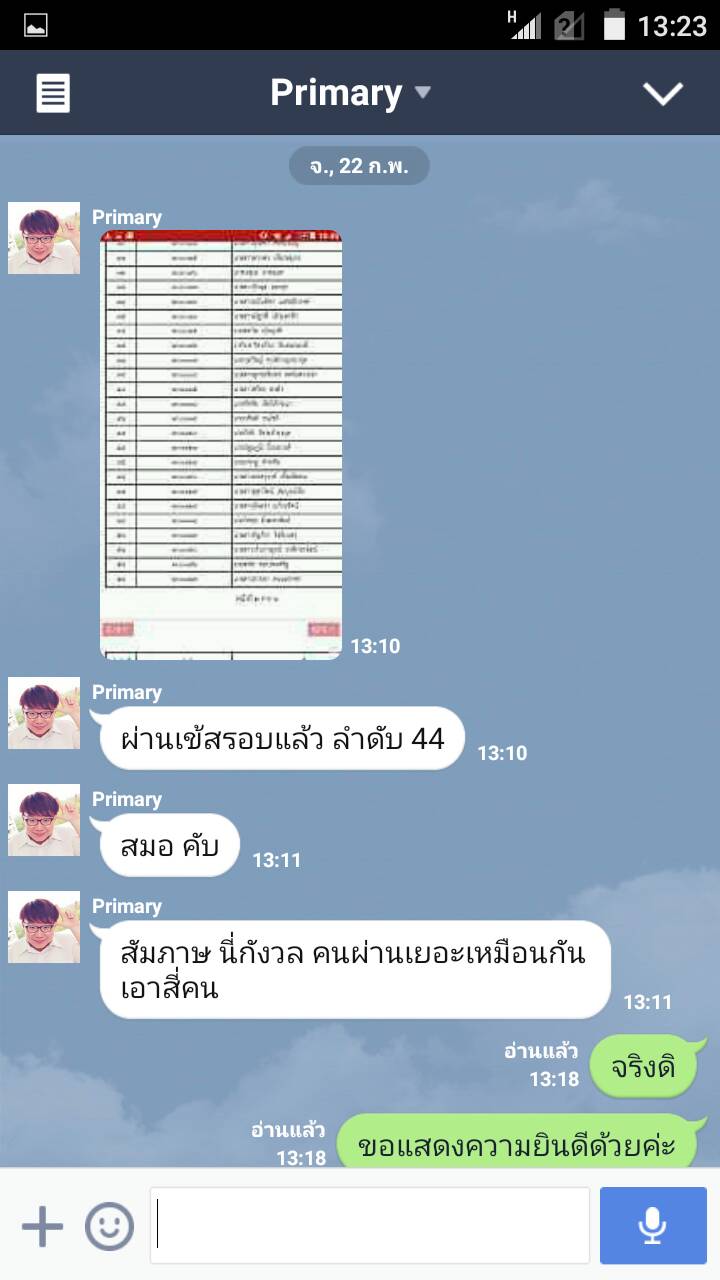Open the chat options chevron menu
Screen dimensions: 720x1280
[662, 93]
